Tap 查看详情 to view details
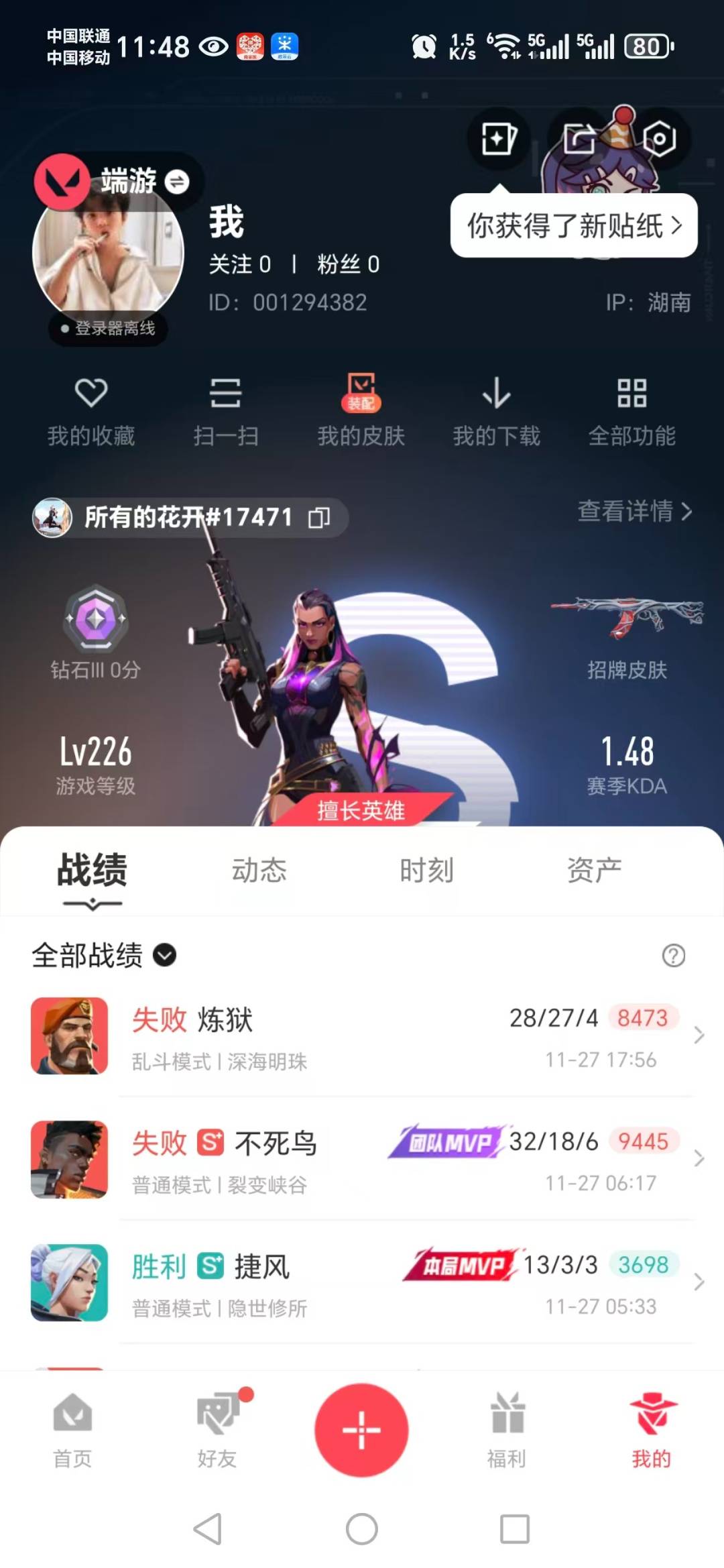Screen dimensions: 724x1568 pyautogui.click(x=634, y=511)
